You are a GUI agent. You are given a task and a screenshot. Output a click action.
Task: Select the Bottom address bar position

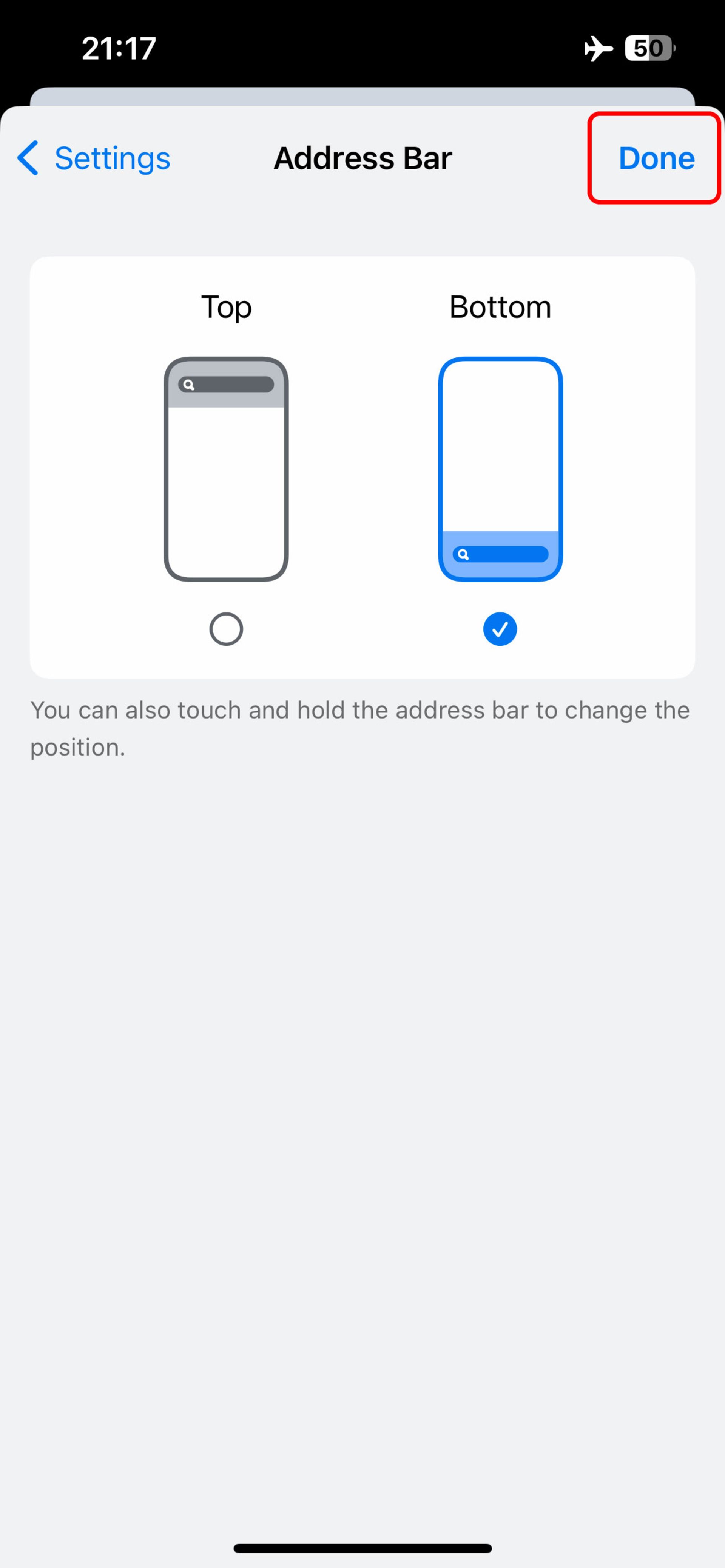coord(500,628)
